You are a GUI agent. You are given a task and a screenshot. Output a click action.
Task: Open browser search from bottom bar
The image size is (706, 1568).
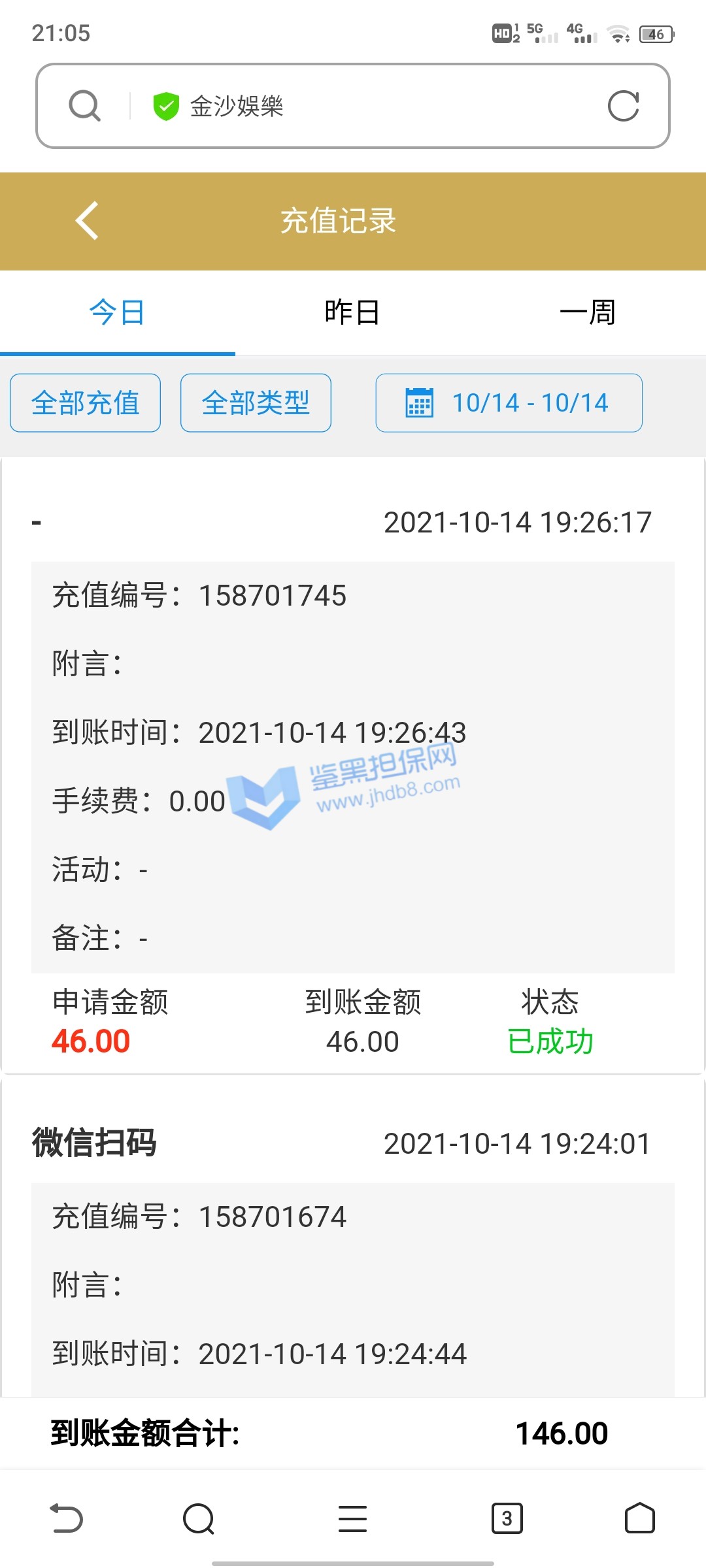click(x=199, y=1518)
